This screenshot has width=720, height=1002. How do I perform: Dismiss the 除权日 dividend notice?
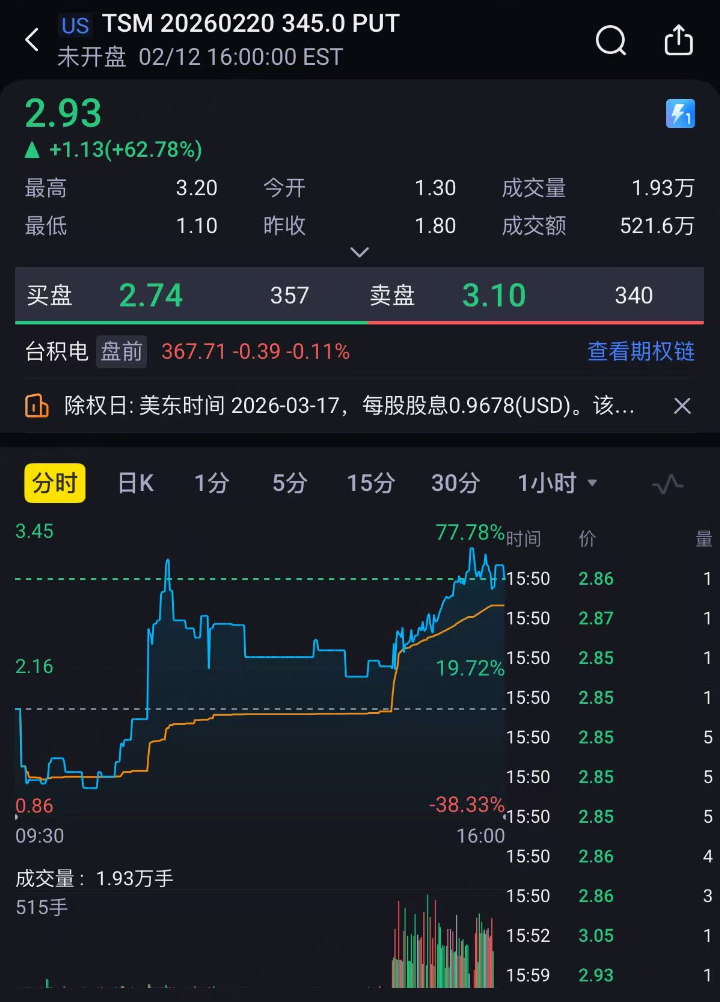682,406
